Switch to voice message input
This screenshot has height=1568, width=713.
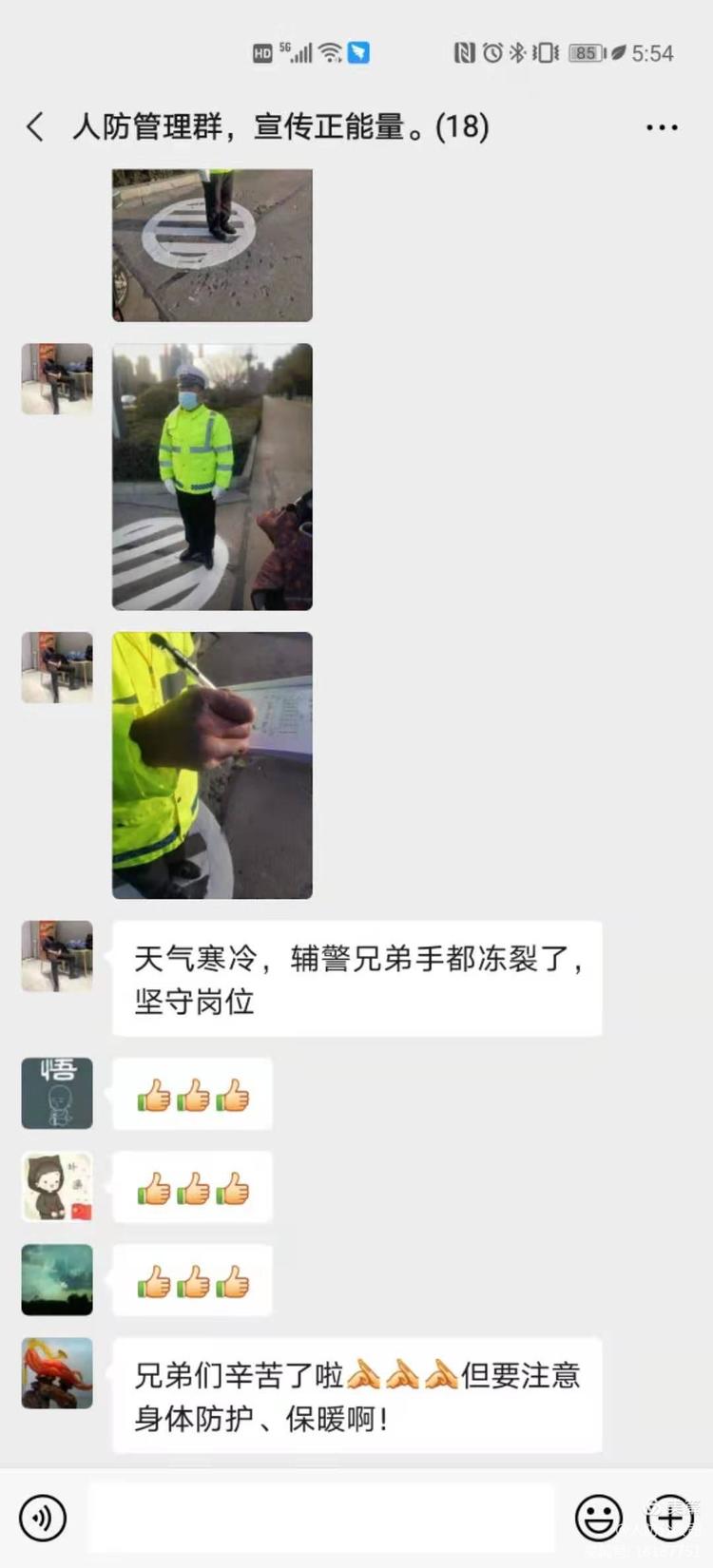coord(43,1518)
